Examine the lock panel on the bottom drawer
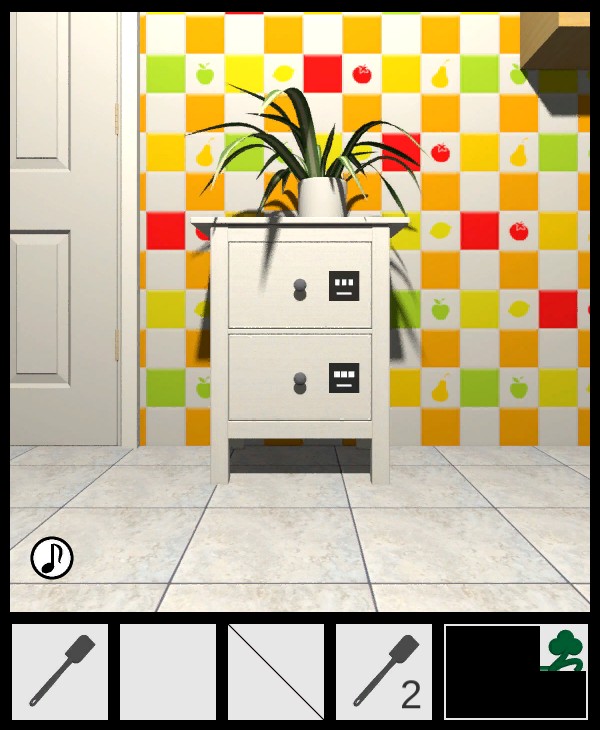Viewport: 600px width, 730px height. [x=343, y=377]
